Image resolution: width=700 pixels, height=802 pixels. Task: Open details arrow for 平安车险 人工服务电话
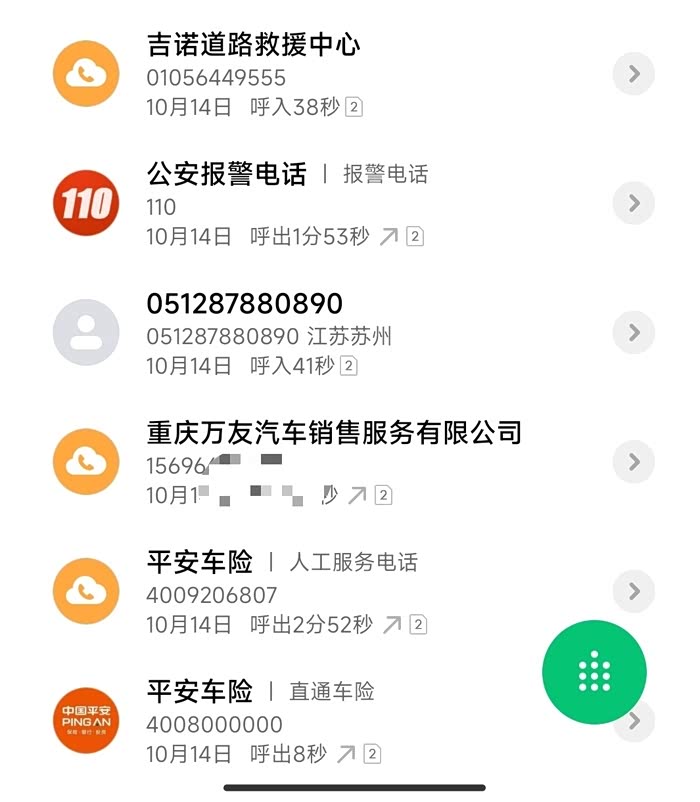pyautogui.click(x=633, y=592)
